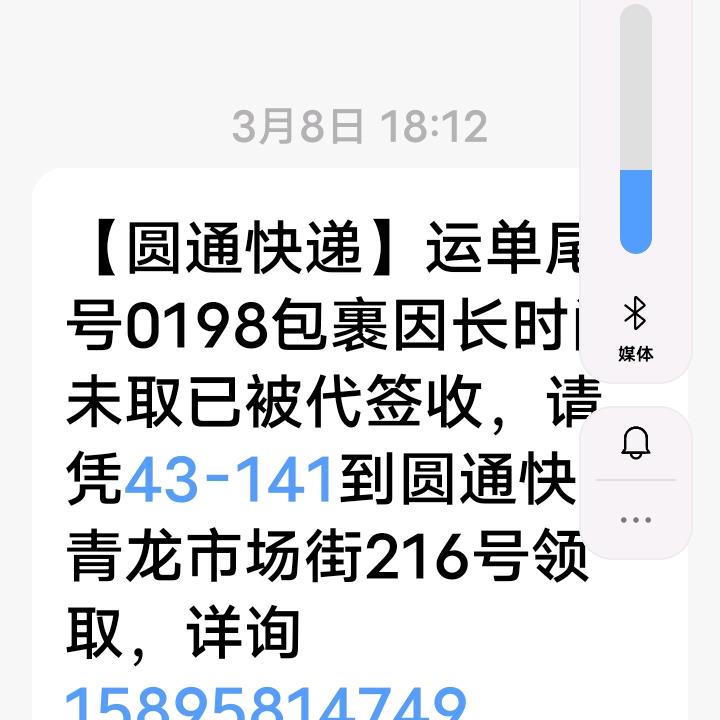Tap the pickup code 43-141 link
The height and width of the screenshot is (720, 720).
pos(229,480)
